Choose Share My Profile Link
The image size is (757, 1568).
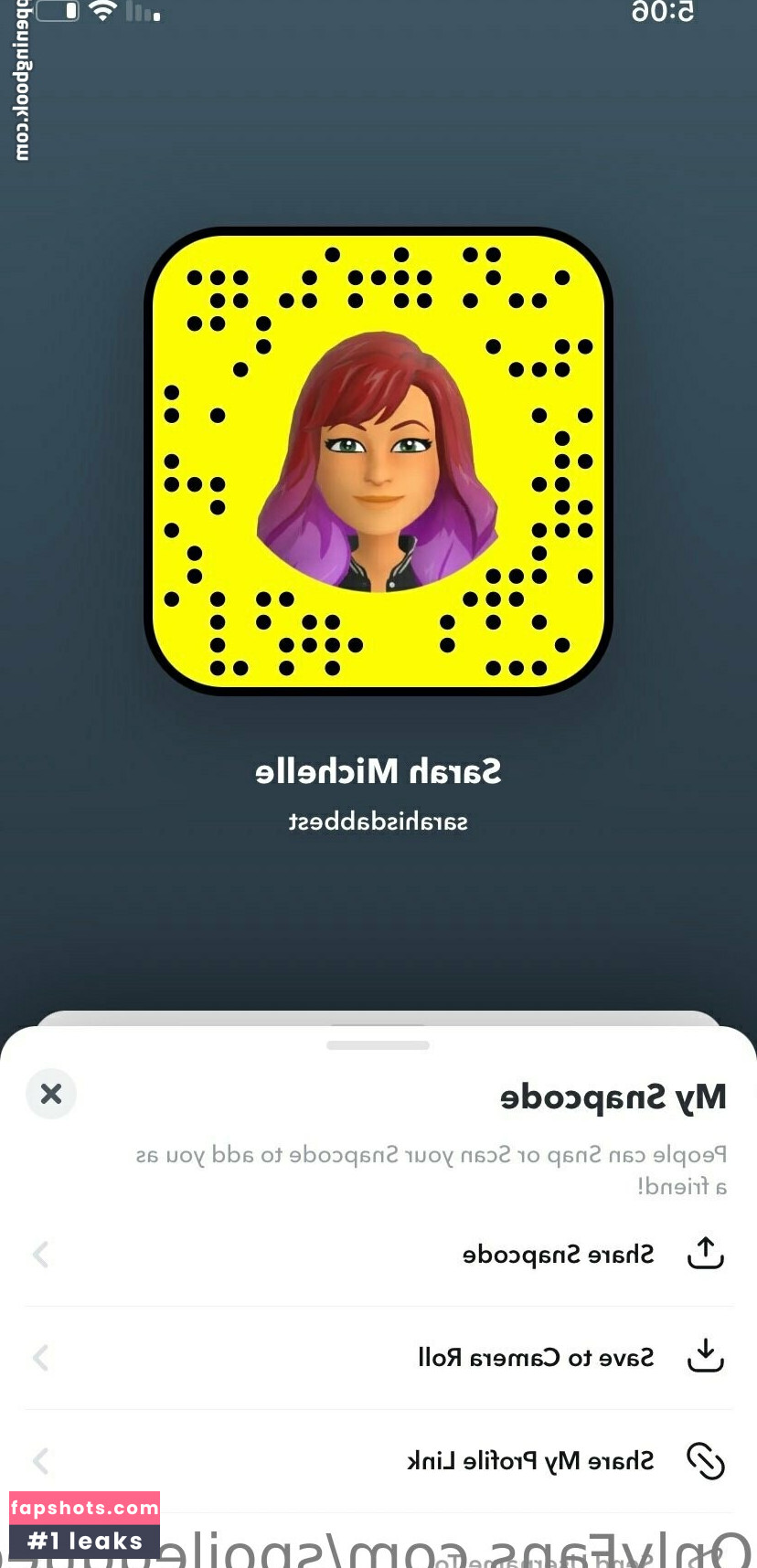[530, 1460]
